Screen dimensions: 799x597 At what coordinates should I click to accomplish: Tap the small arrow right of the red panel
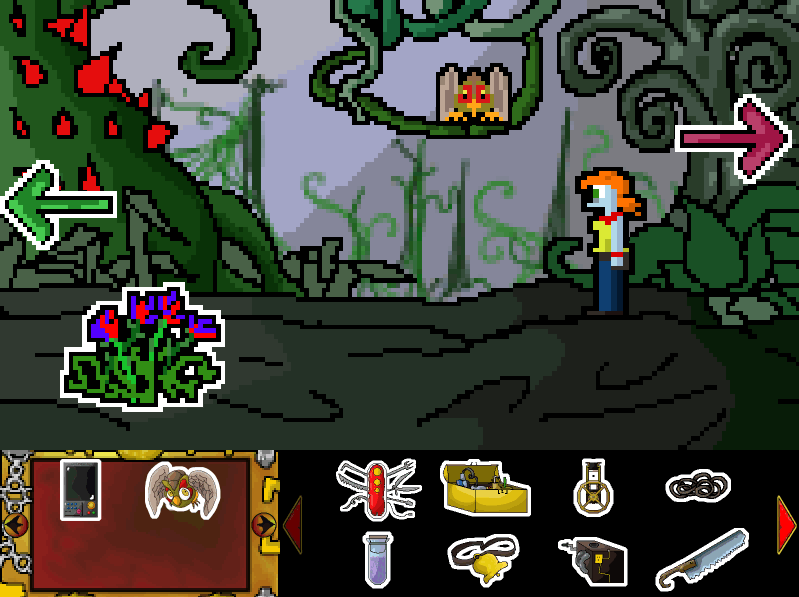click(x=263, y=524)
